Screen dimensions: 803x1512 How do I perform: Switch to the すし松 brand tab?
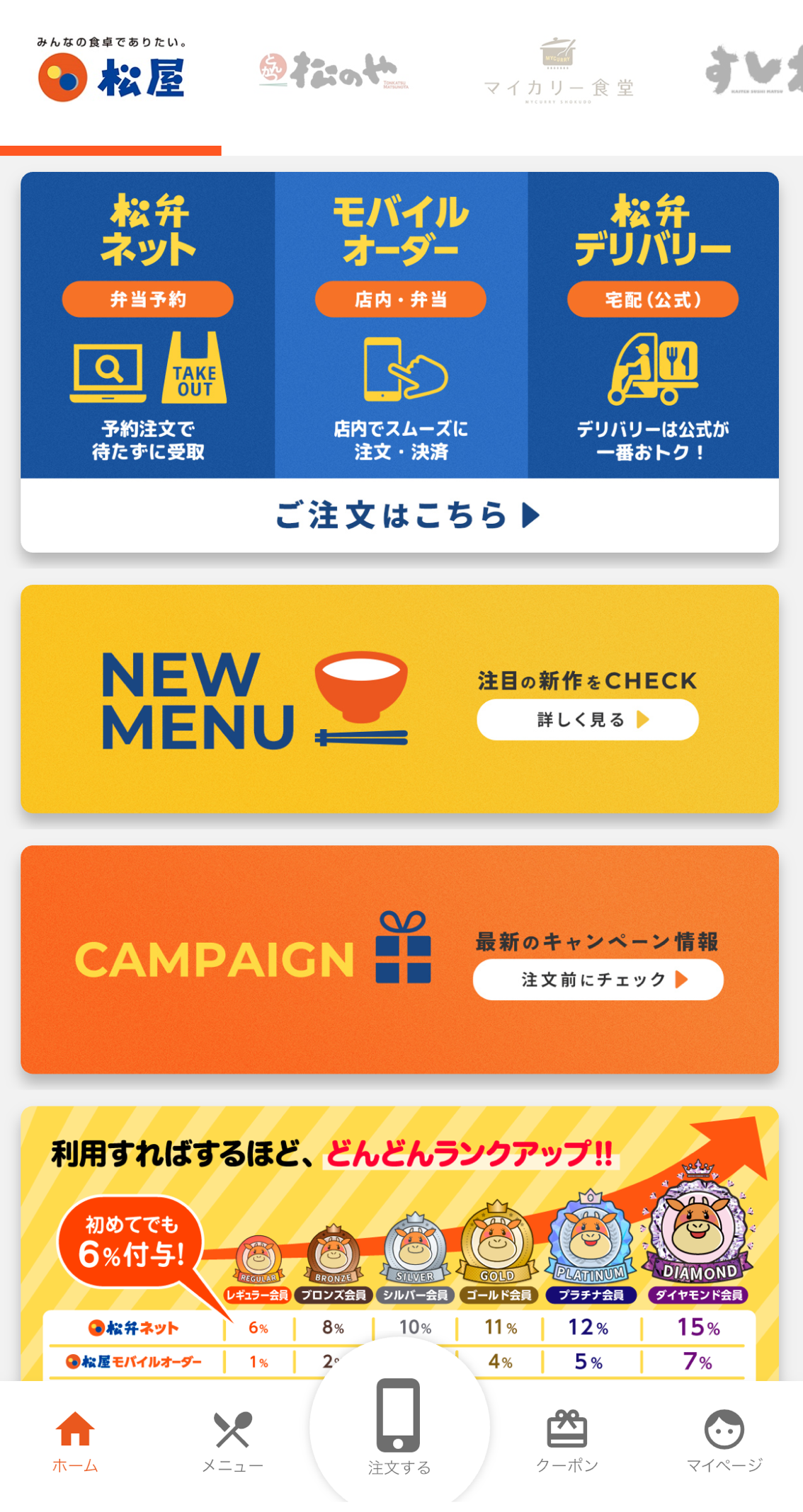[754, 71]
